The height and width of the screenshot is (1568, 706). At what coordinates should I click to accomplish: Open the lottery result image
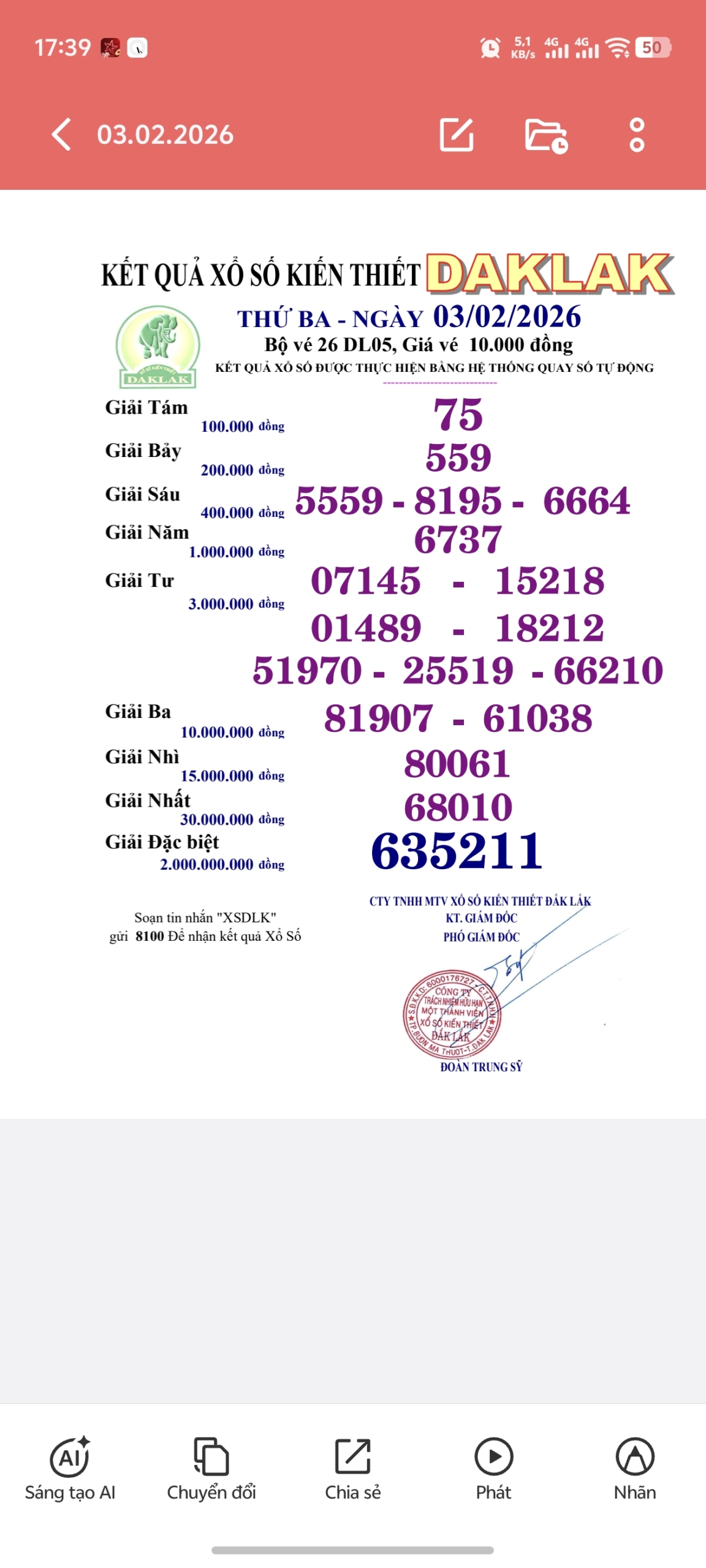coord(386,655)
